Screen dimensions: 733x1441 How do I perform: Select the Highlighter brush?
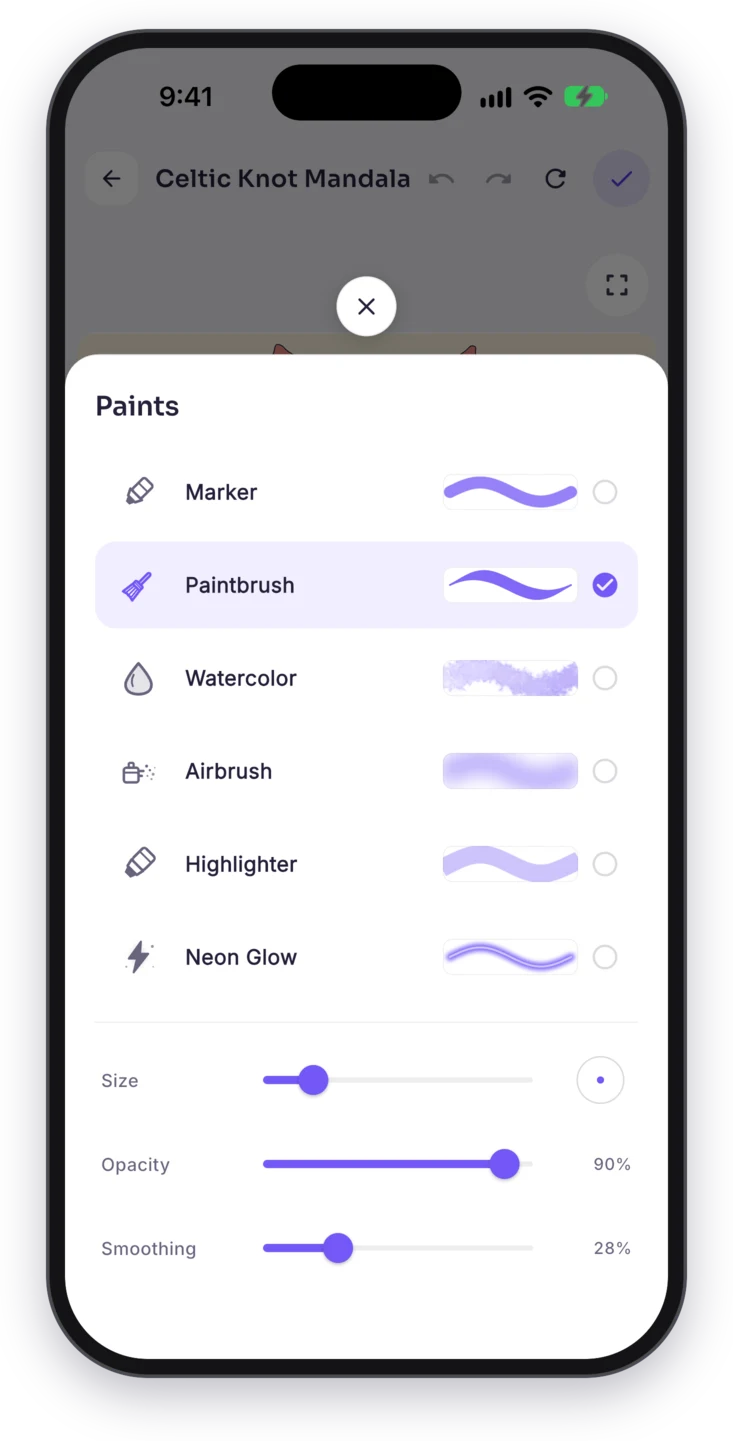point(366,864)
